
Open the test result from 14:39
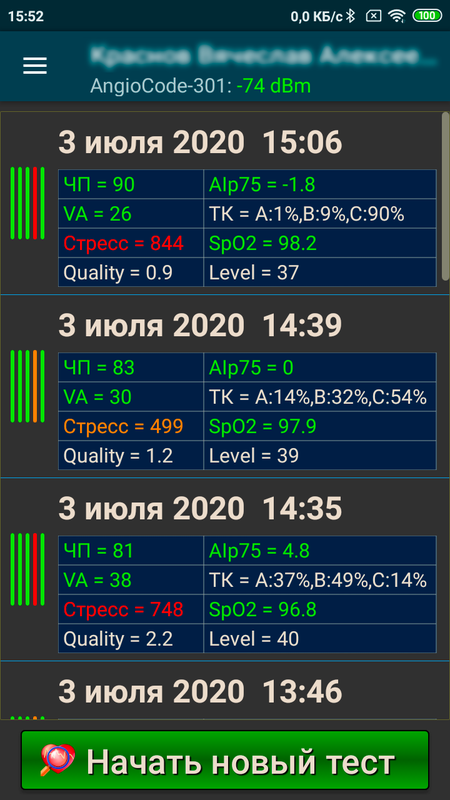tap(221, 386)
